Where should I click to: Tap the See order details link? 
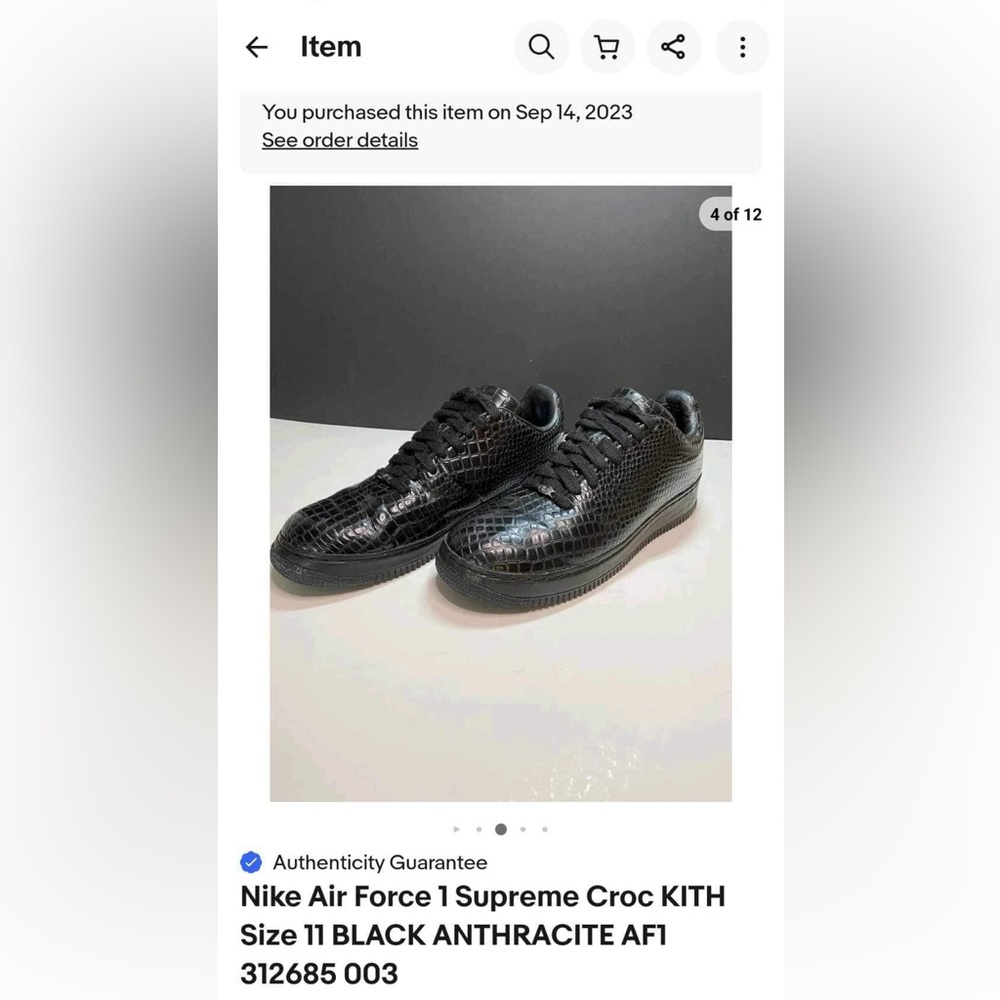pyautogui.click(x=340, y=140)
